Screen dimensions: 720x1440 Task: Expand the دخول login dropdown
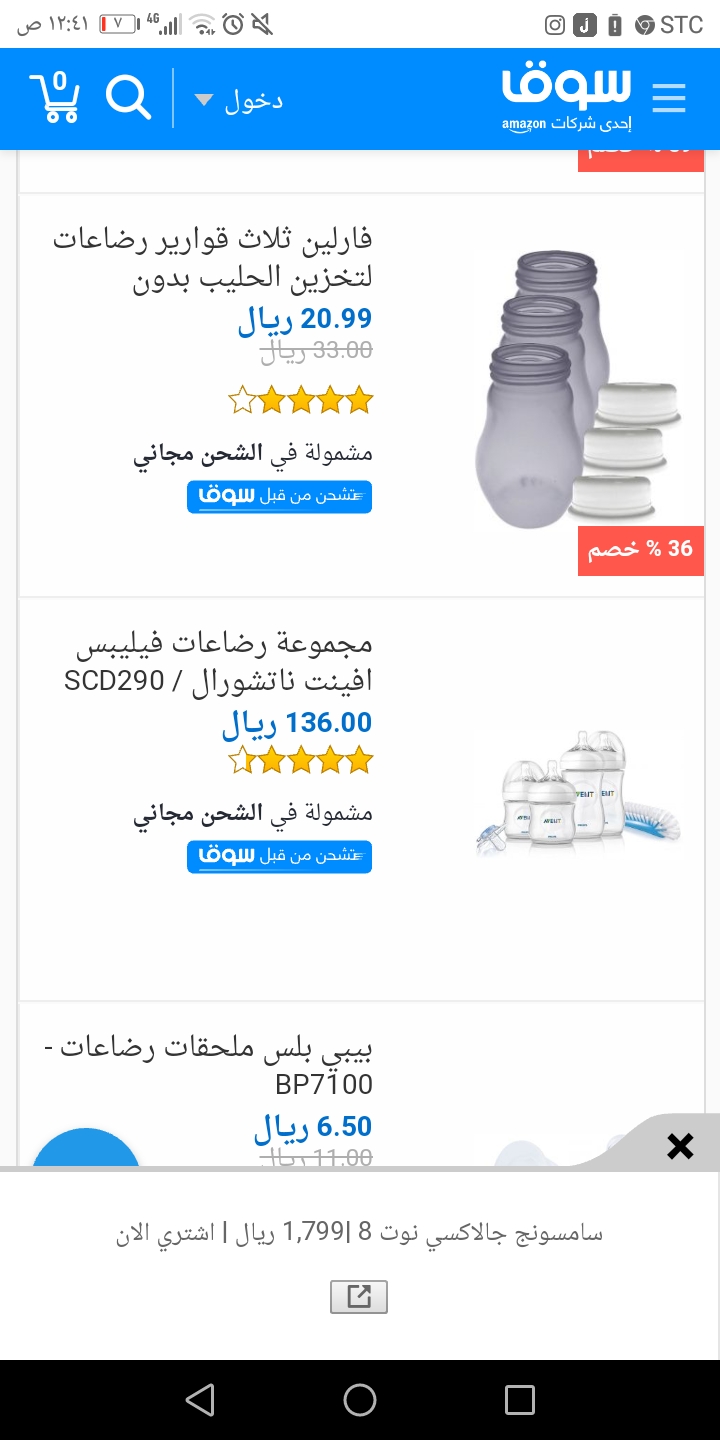click(x=239, y=100)
